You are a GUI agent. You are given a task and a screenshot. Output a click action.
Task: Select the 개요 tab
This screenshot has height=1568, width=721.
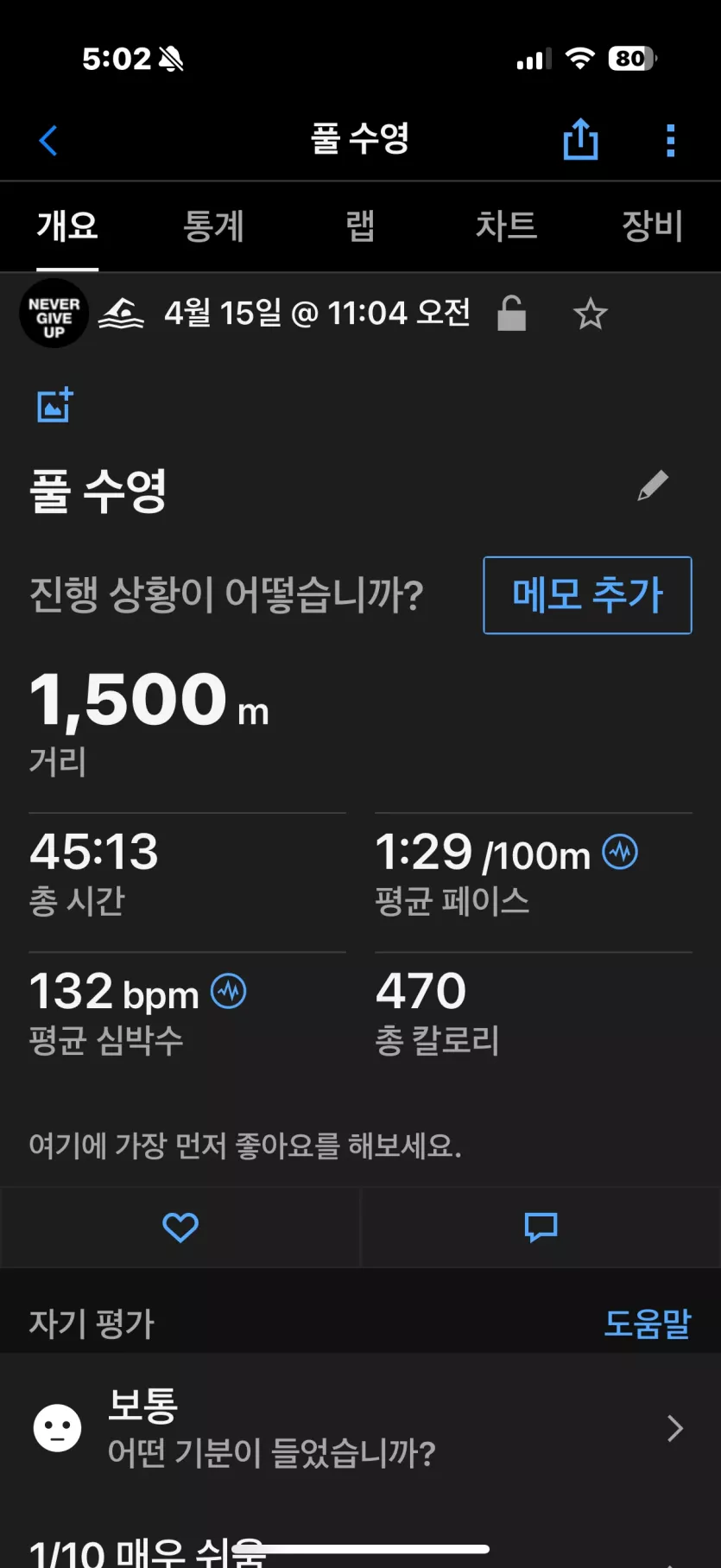click(67, 226)
